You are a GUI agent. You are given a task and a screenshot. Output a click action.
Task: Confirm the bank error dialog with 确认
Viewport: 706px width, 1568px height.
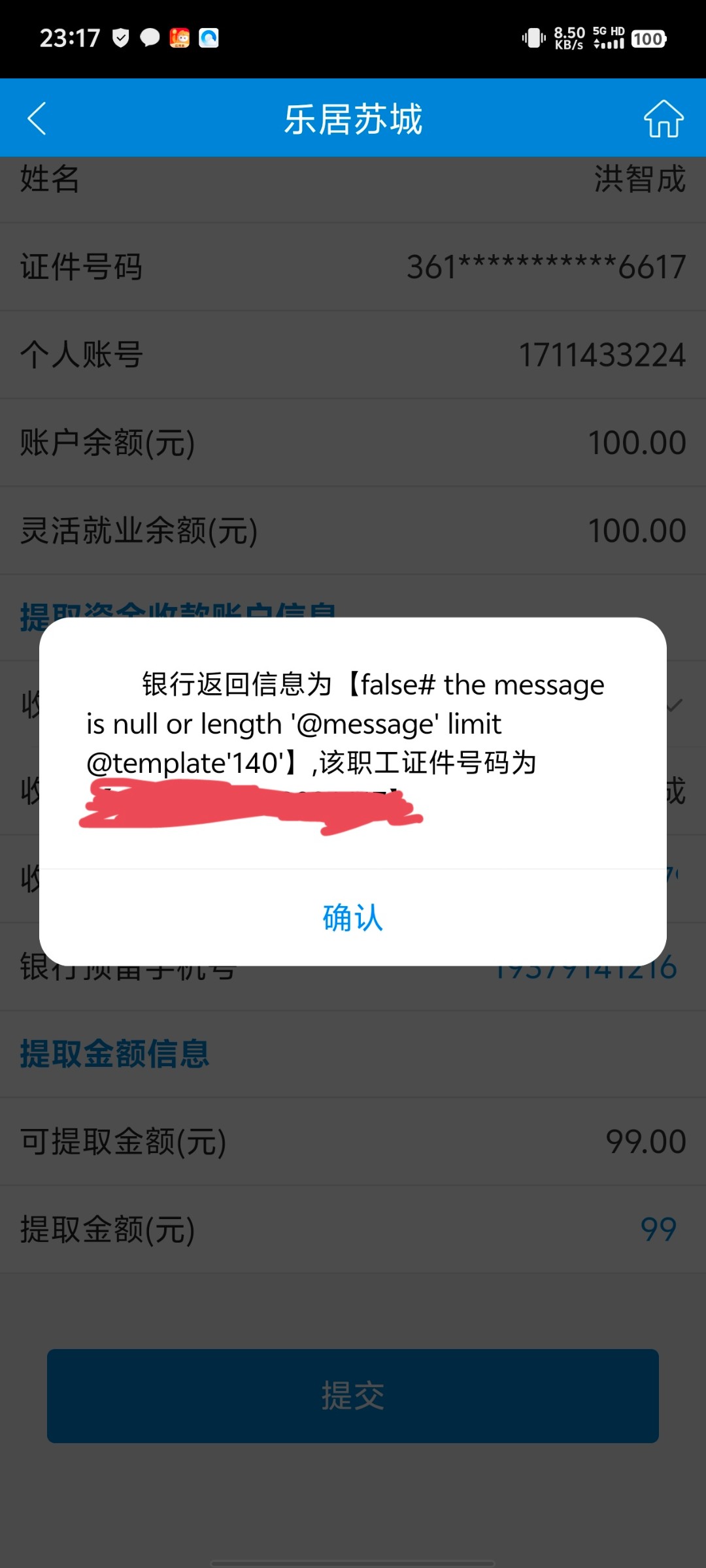point(353,917)
